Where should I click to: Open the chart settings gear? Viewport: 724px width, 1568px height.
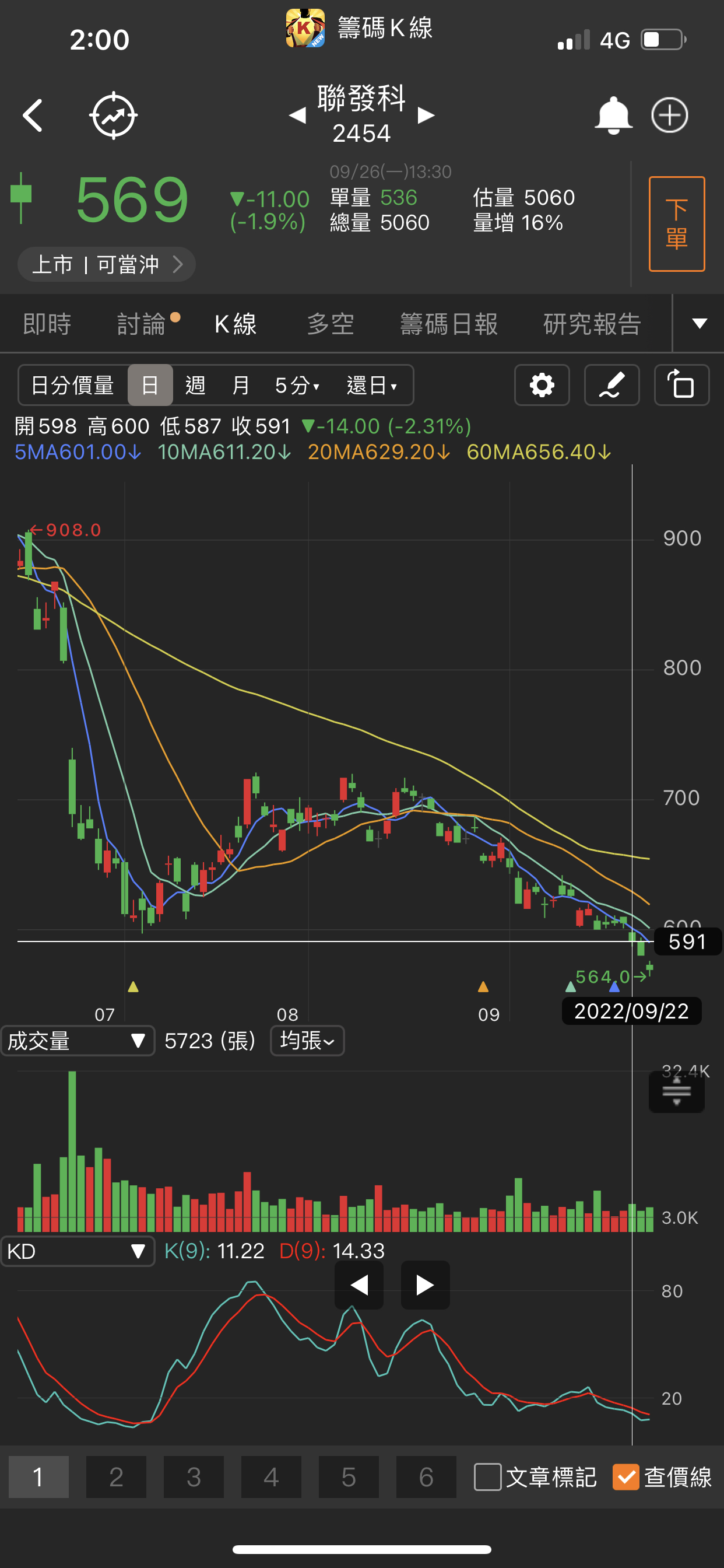(x=542, y=386)
